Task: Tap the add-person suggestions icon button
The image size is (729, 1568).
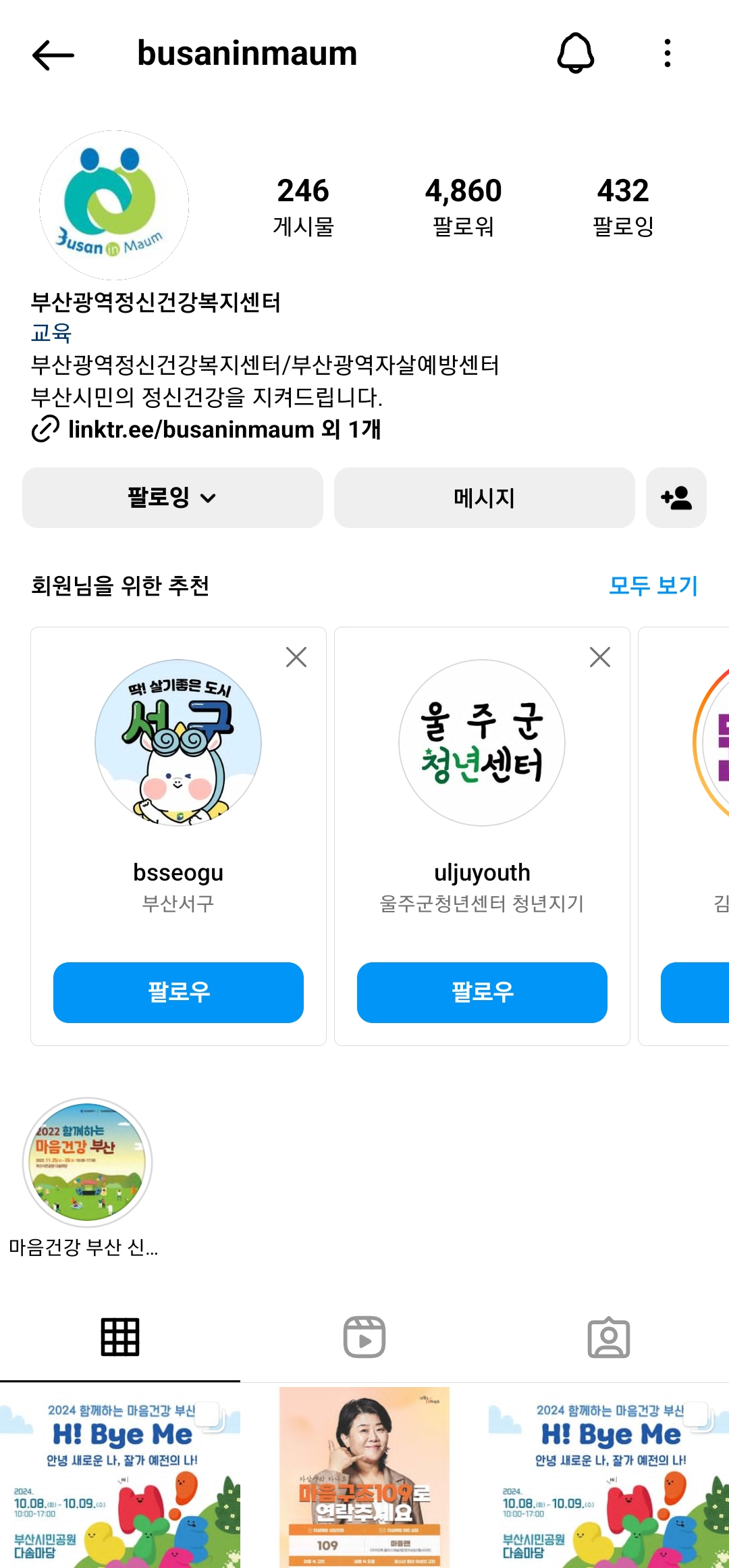Action: click(676, 498)
